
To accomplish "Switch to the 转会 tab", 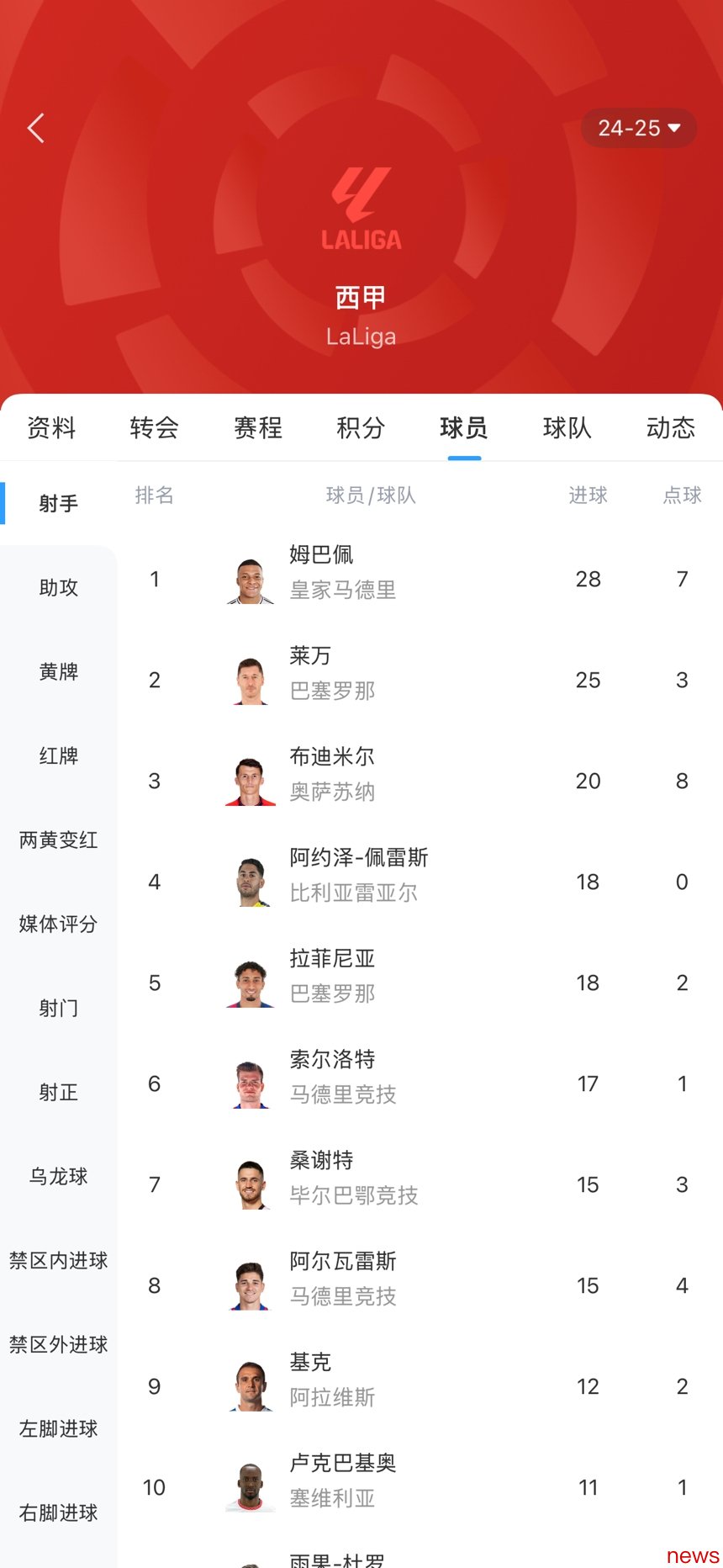I will pos(155,428).
